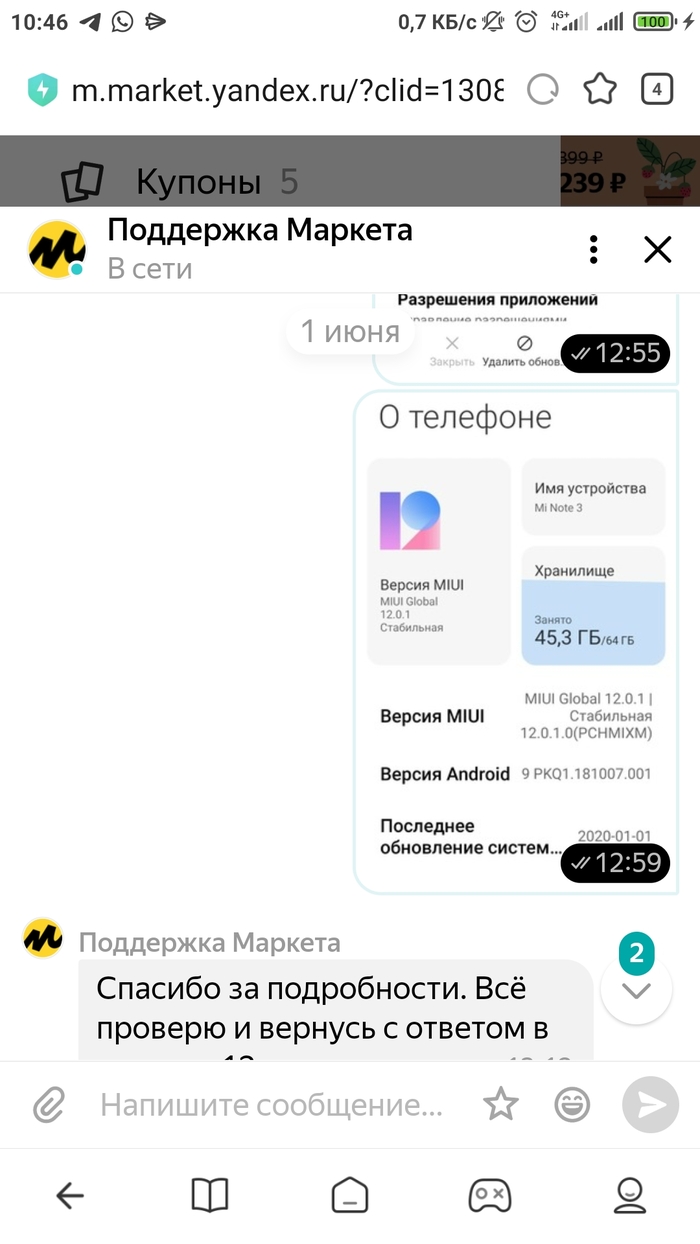700x1244 pixels.
Task: Open browser bookmarks book icon
Action: (x=209, y=1194)
